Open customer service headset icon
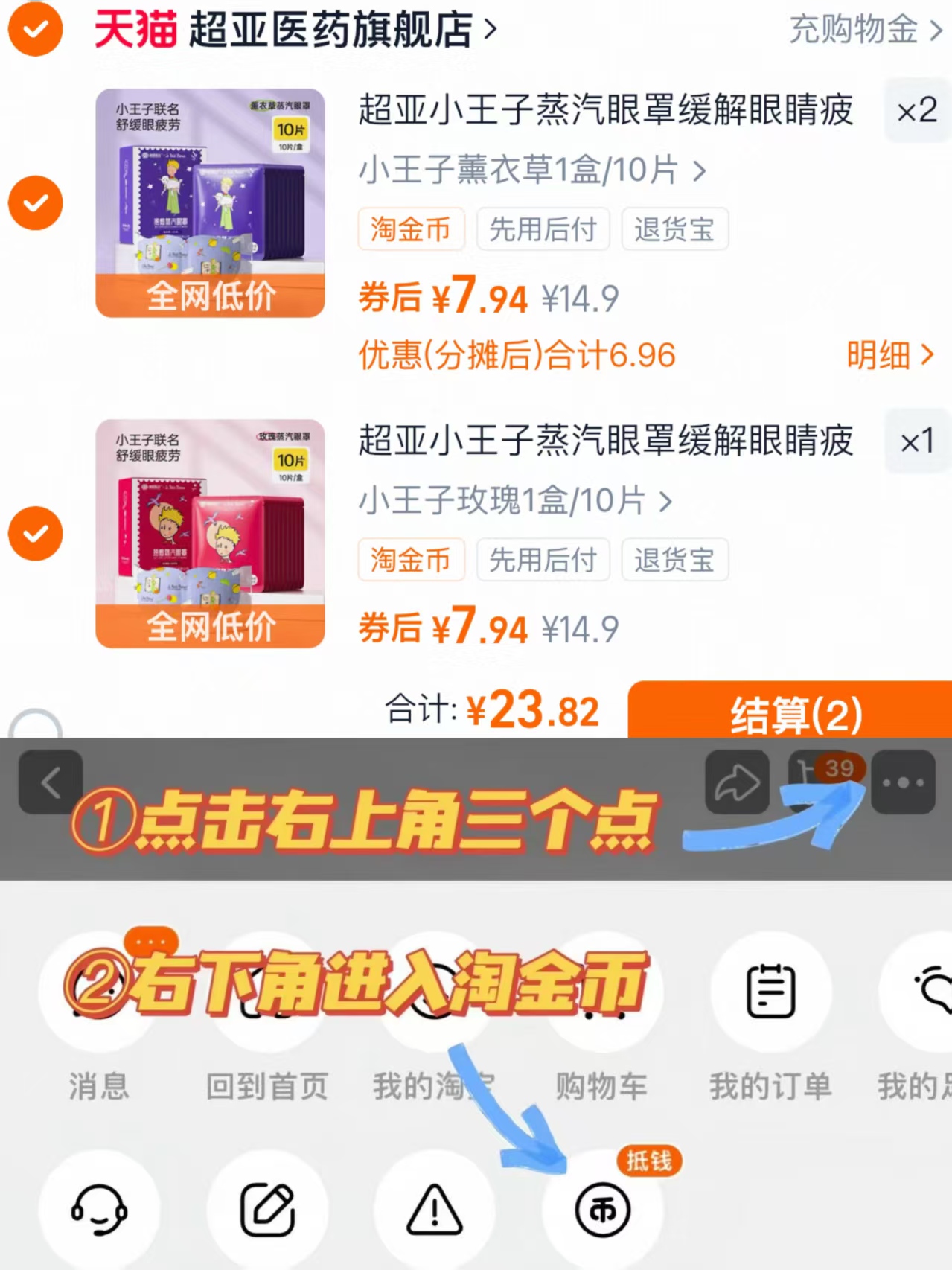 100,1211
